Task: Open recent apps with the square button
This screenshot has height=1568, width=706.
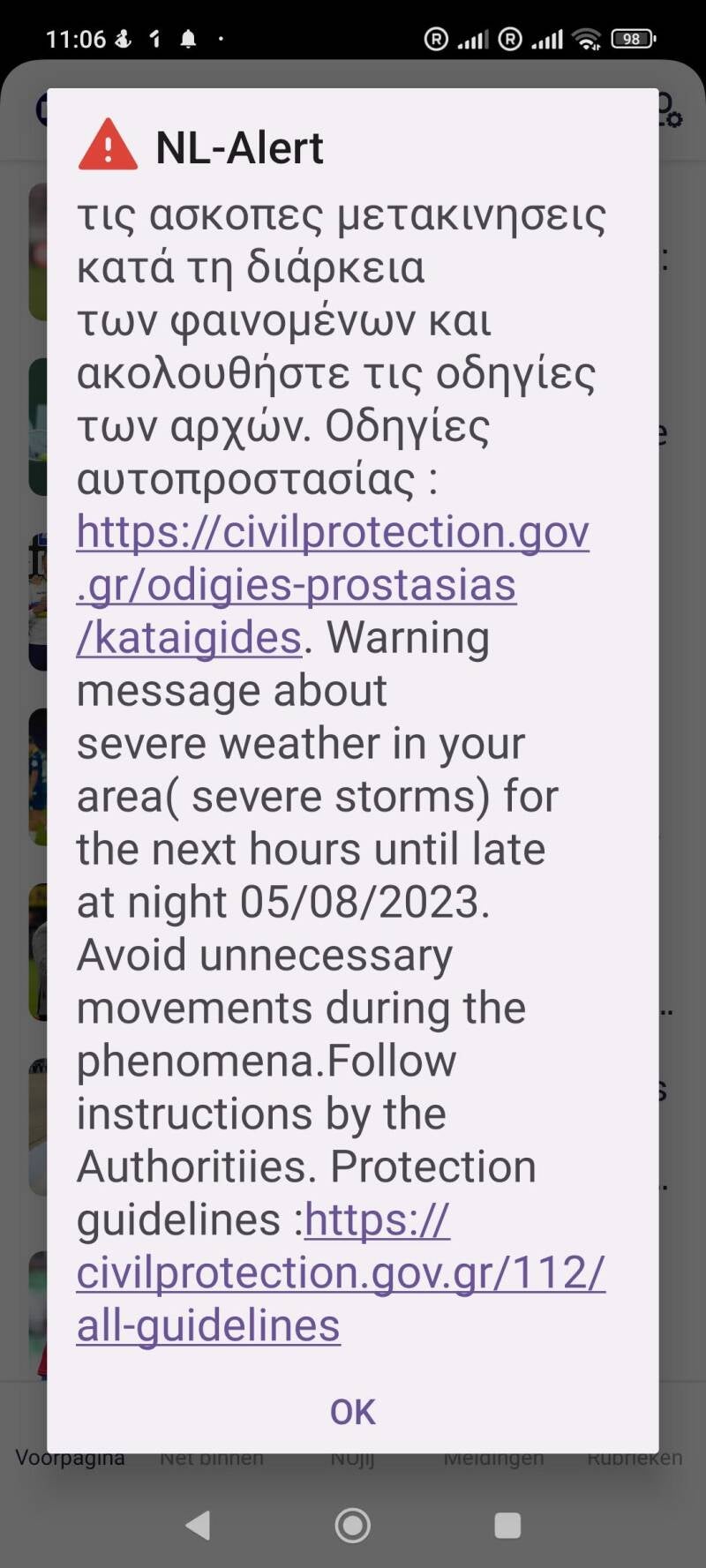Action: pos(505,1525)
